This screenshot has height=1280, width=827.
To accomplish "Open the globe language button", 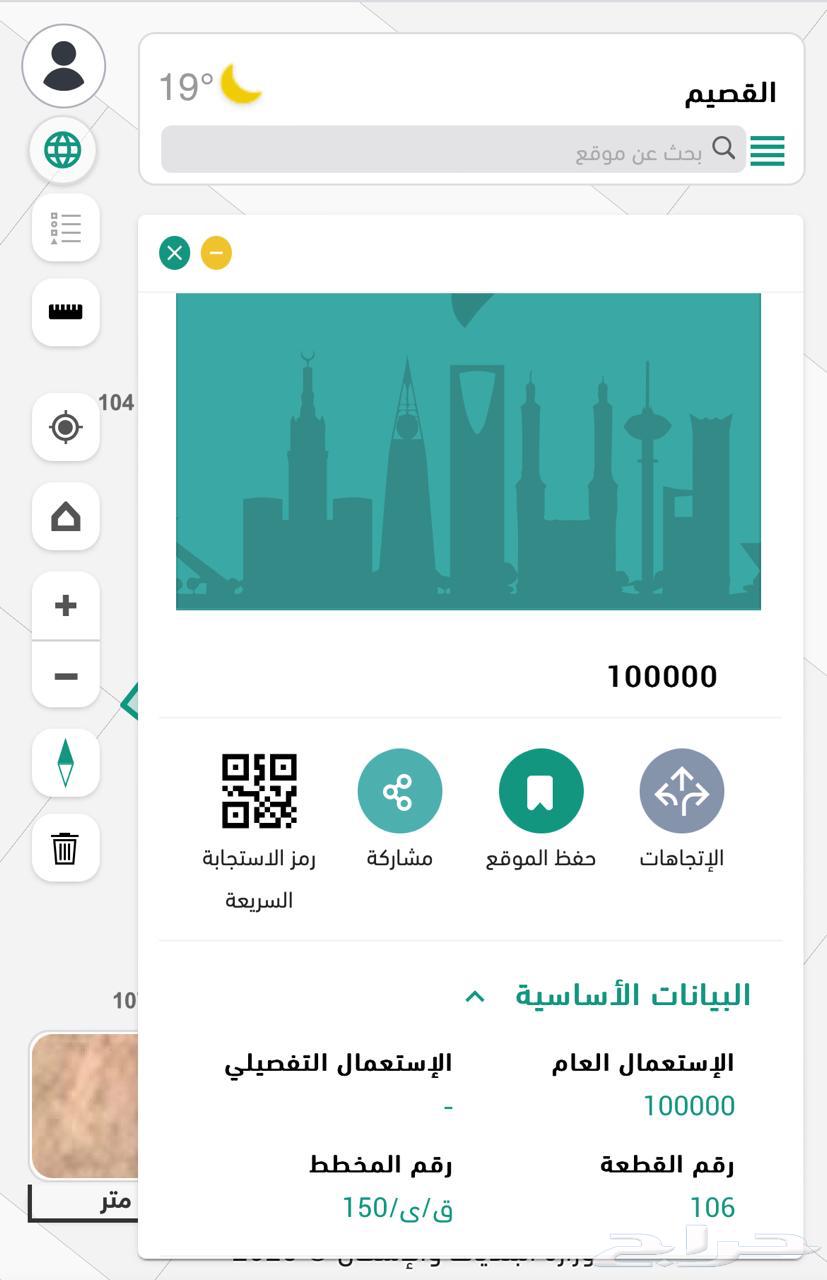I will click(x=63, y=151).
